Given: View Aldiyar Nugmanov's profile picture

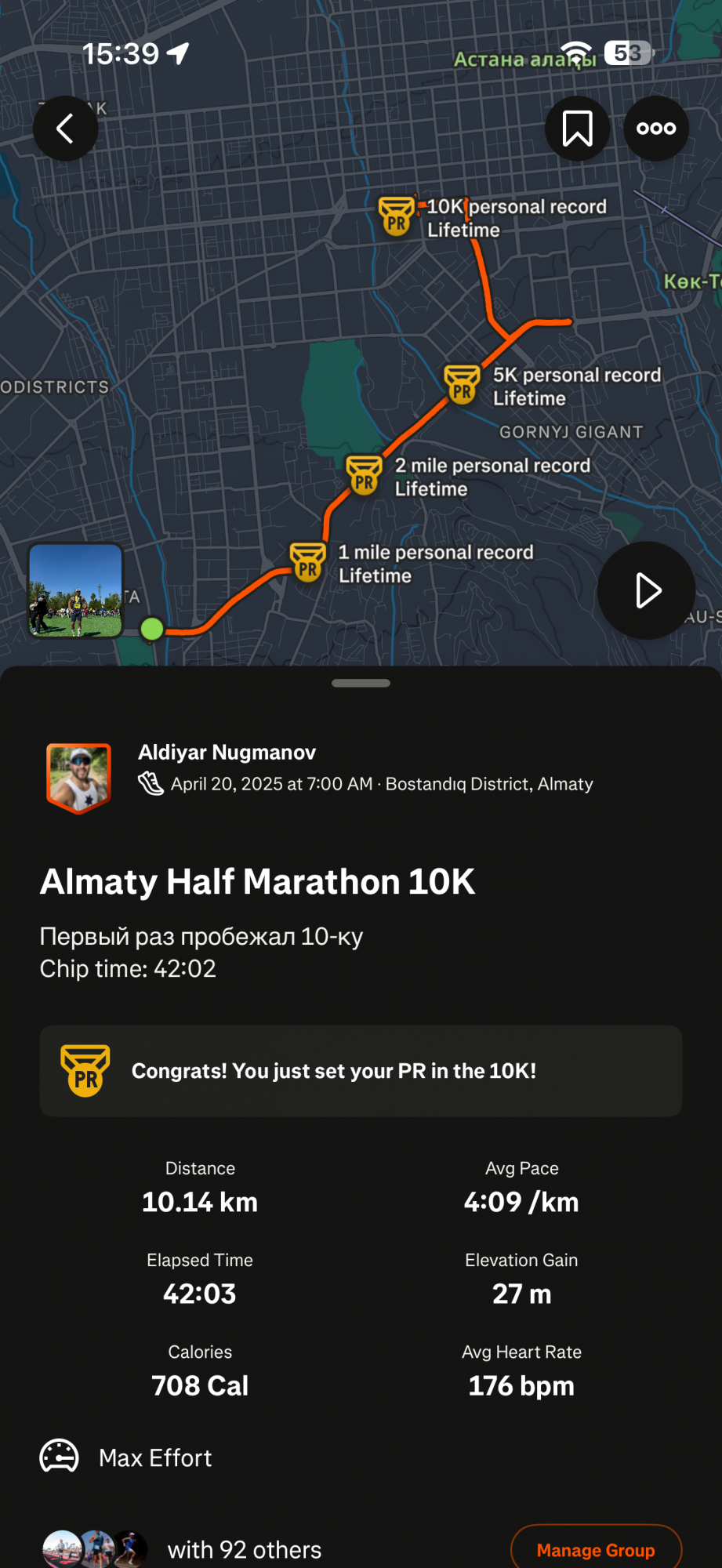Looking at the screenshot, I should (x=78, y=778).
